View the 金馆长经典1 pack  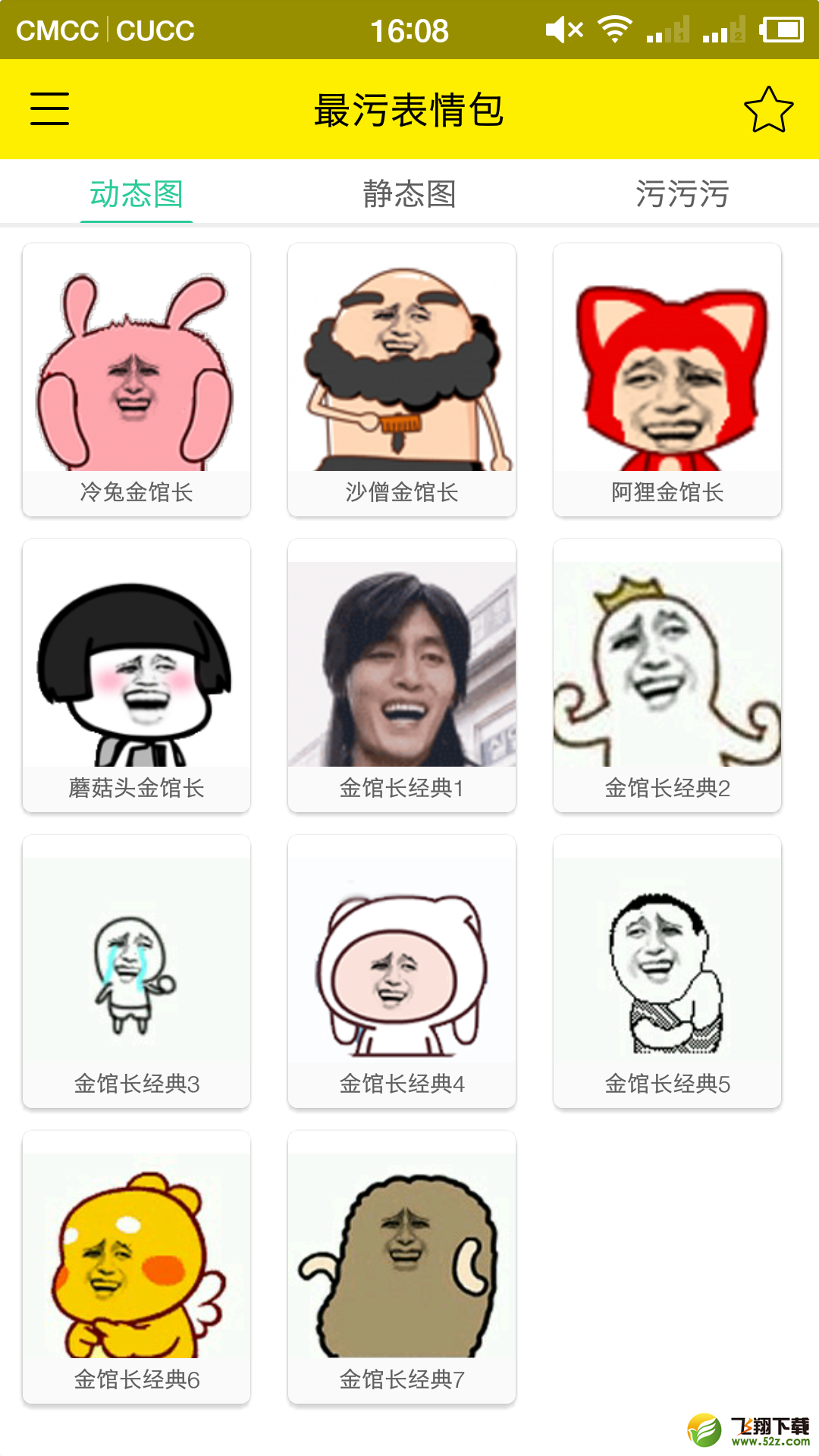click(x=402, y=676)
